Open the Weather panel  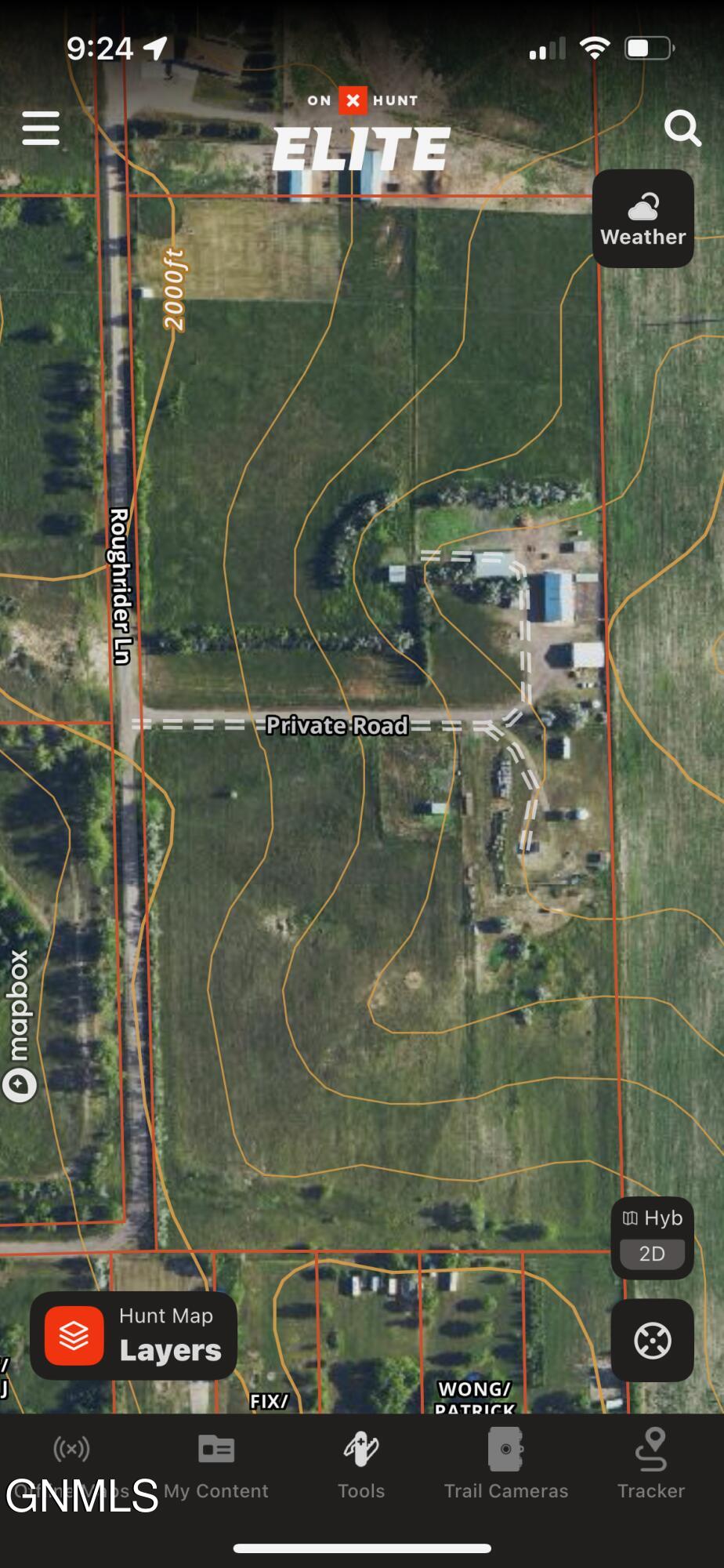pyautogui.click(x=642, y=217)
